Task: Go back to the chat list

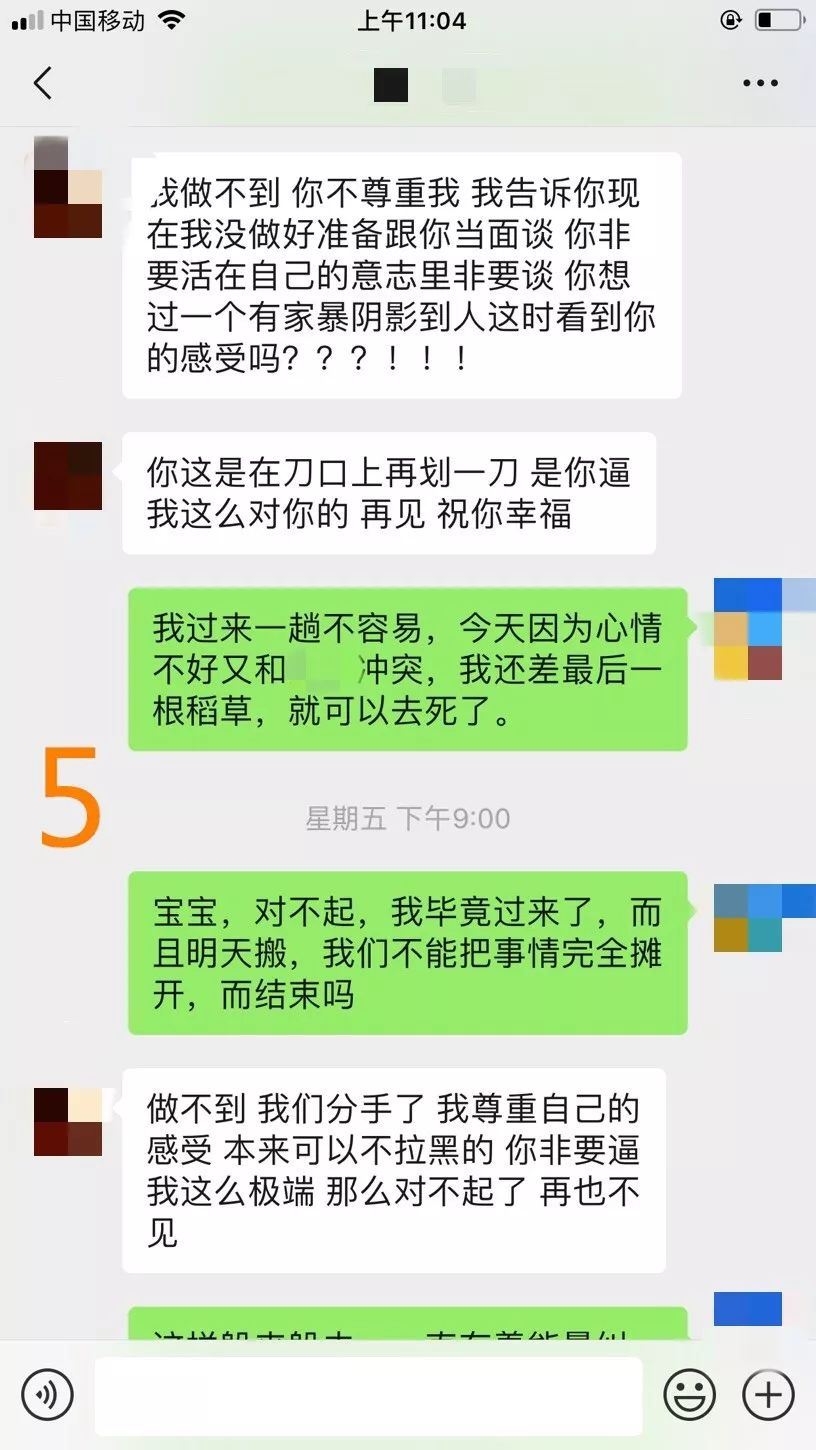Action: [42, 83]
